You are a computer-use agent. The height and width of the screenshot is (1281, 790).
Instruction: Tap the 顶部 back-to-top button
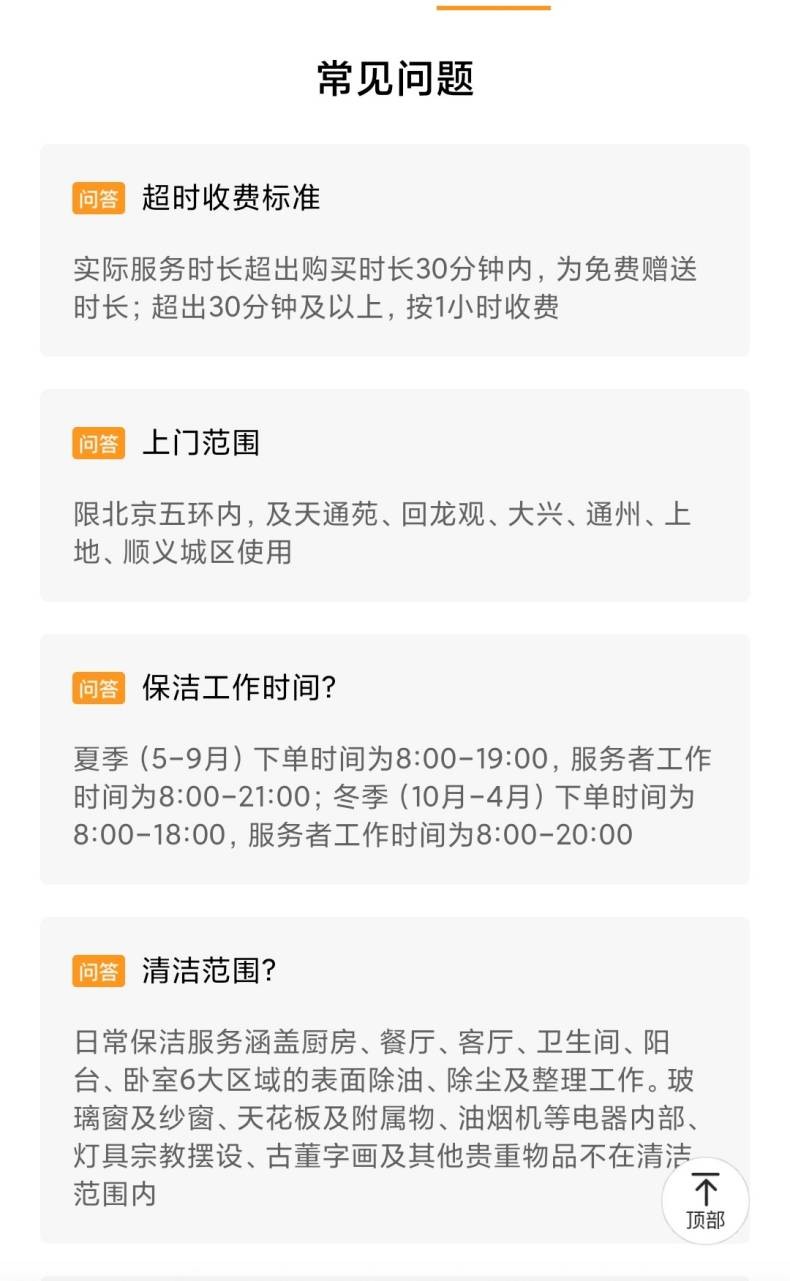coord(705,1201)
